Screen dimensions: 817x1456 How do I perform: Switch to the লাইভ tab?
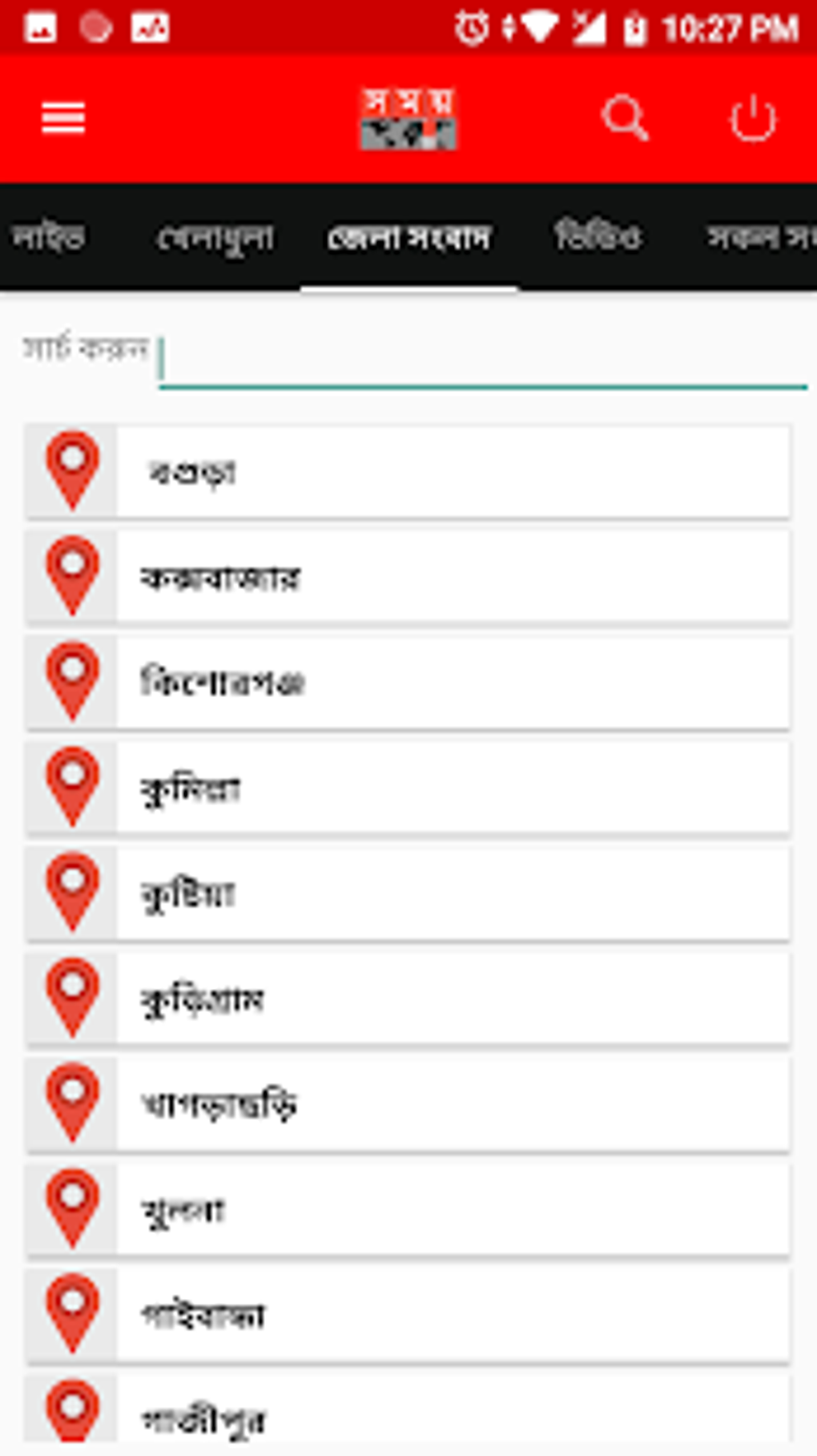point(48,237)
